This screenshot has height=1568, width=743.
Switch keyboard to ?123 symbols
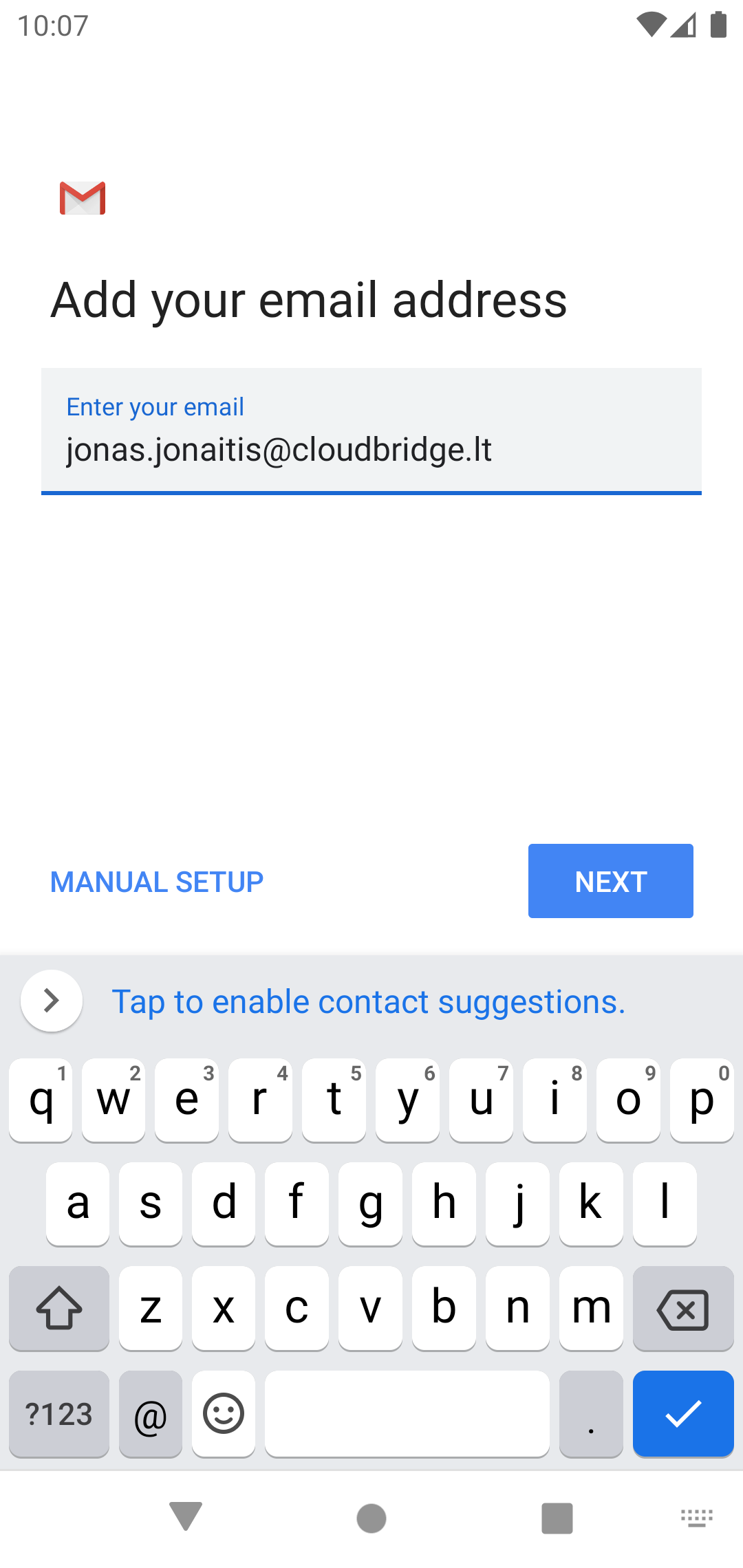click(59, 1414)
